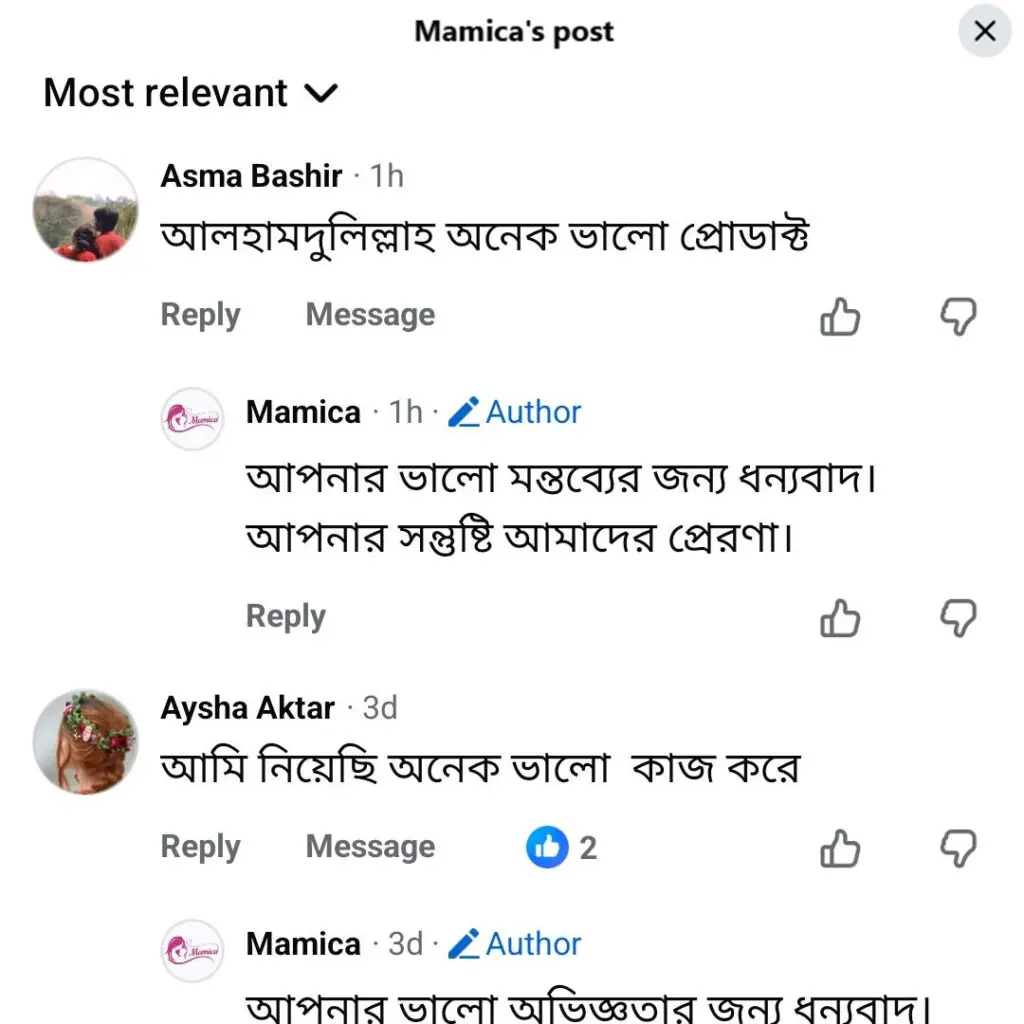
Task: Message Asma Bashir from her comment
Action: (x=370, y=315)
